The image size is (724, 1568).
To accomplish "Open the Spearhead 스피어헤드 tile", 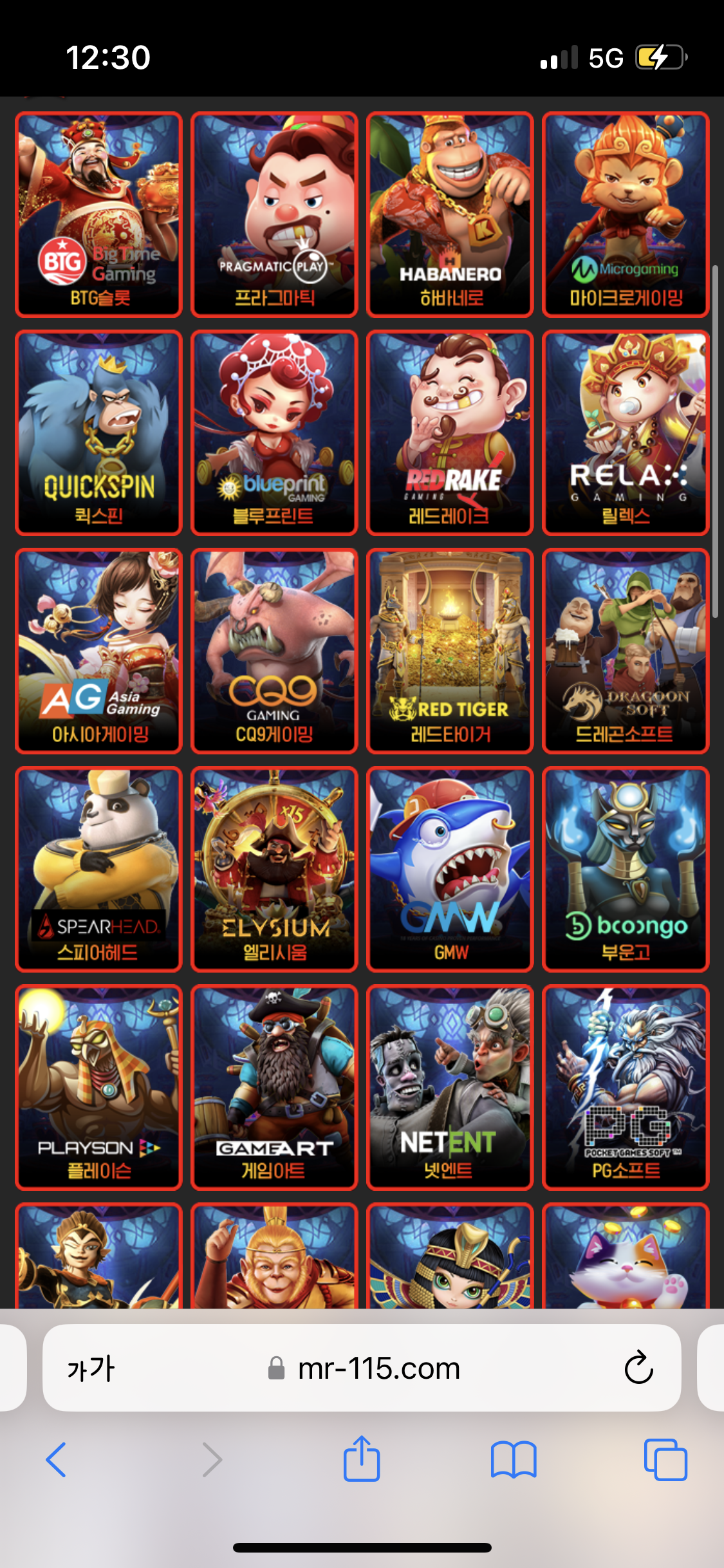I will click(x=98, y=869).
